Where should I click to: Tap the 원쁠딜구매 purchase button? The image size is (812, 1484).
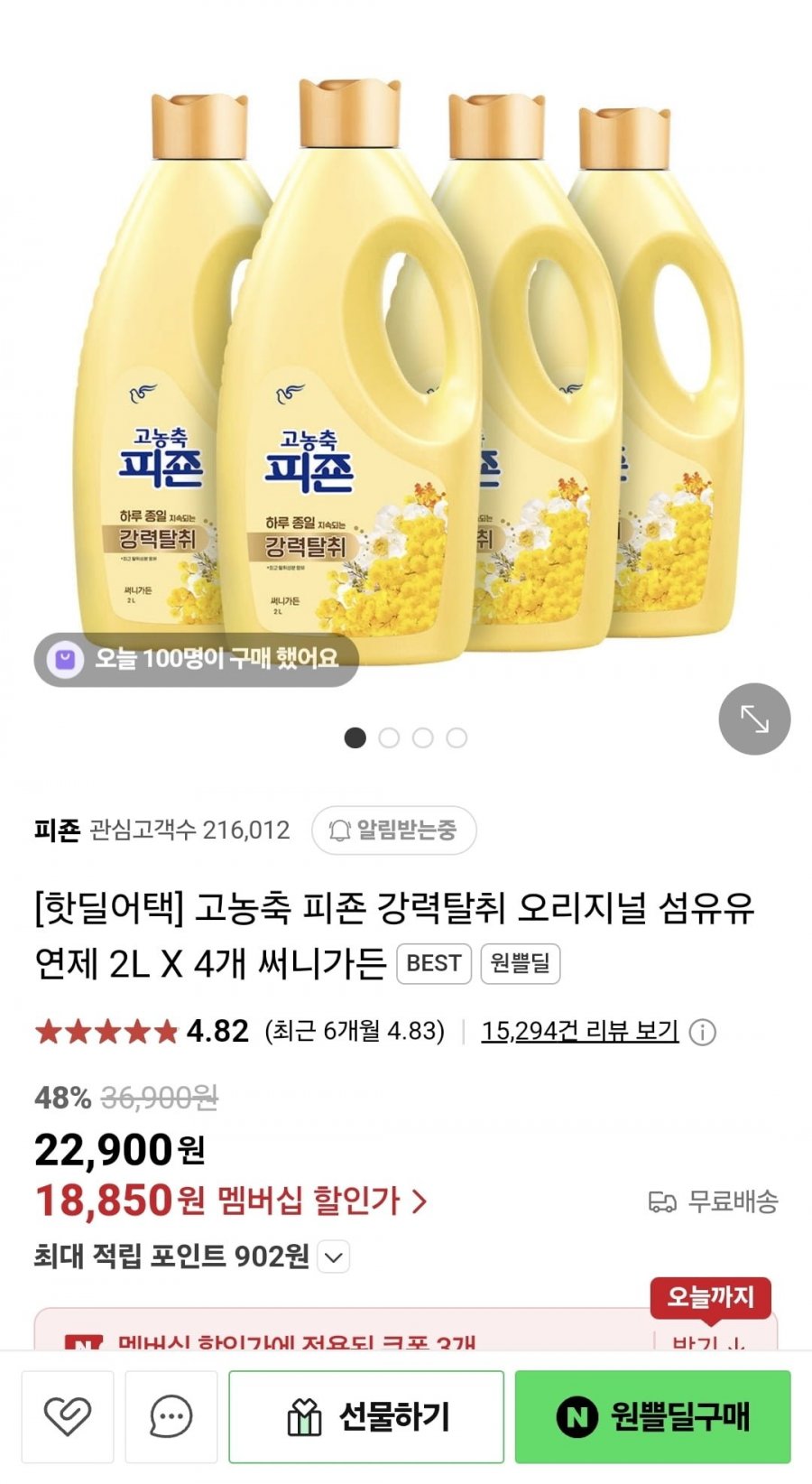click(x=652, y=1416)
